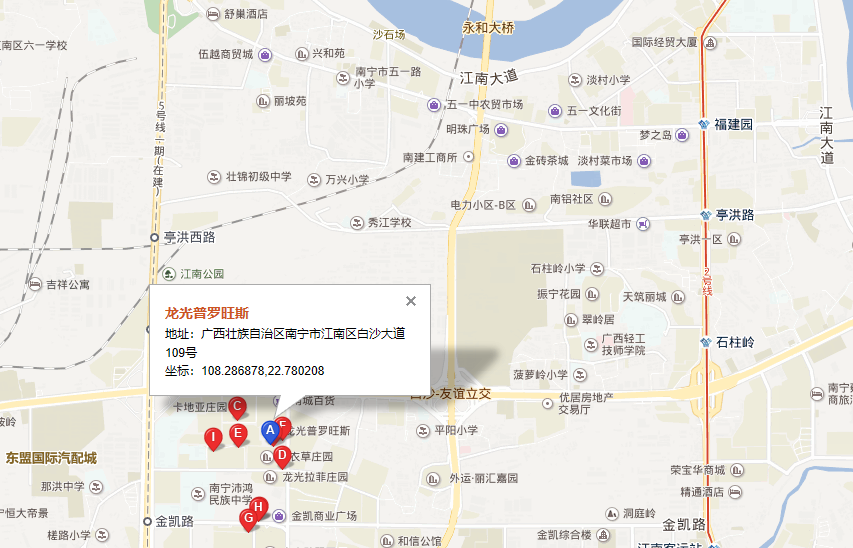Select the red map marker G

pos(248,518)
